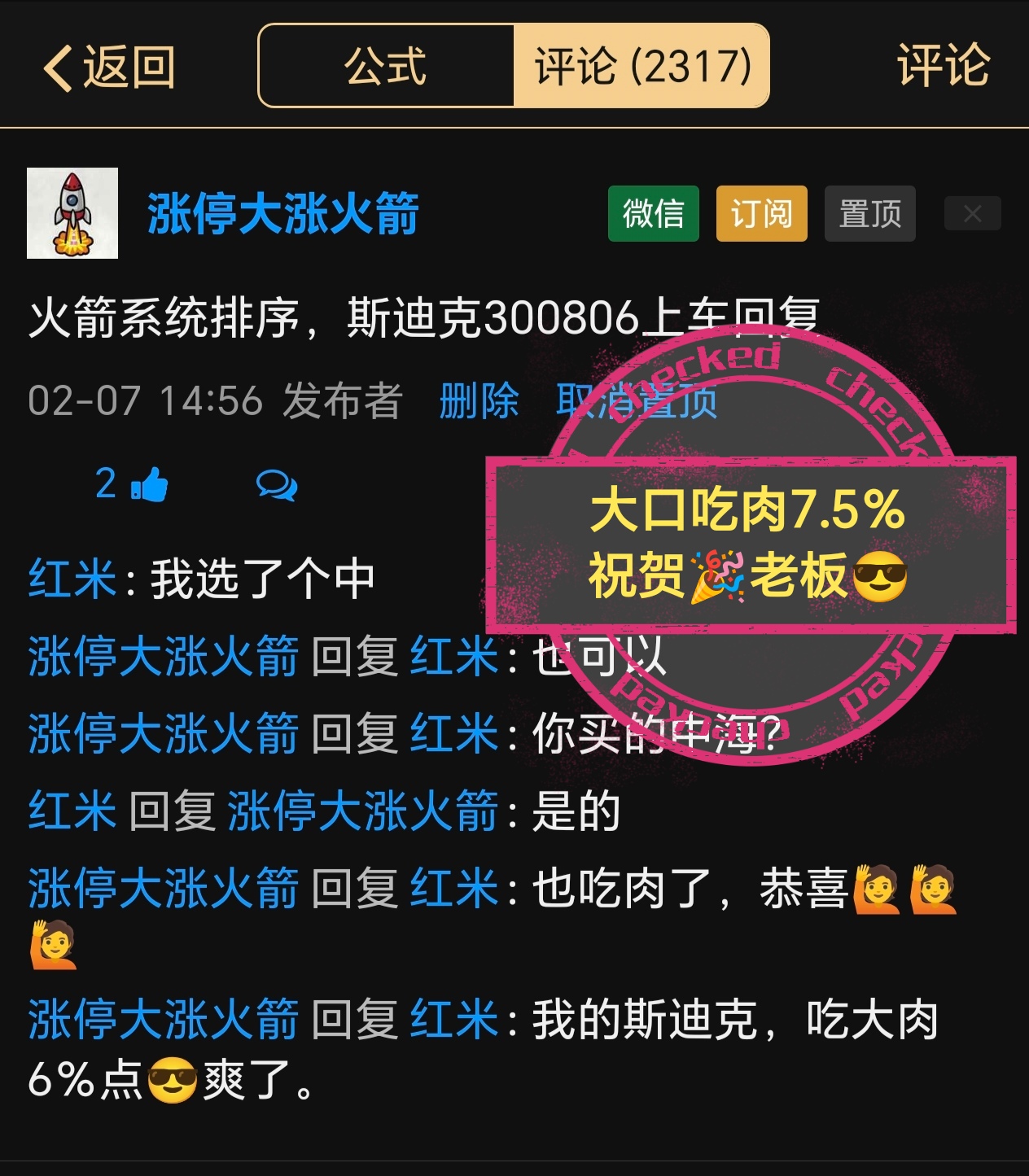Dismiss the post with the X button
This screenshot has width=1029, height=1176.
972,214
